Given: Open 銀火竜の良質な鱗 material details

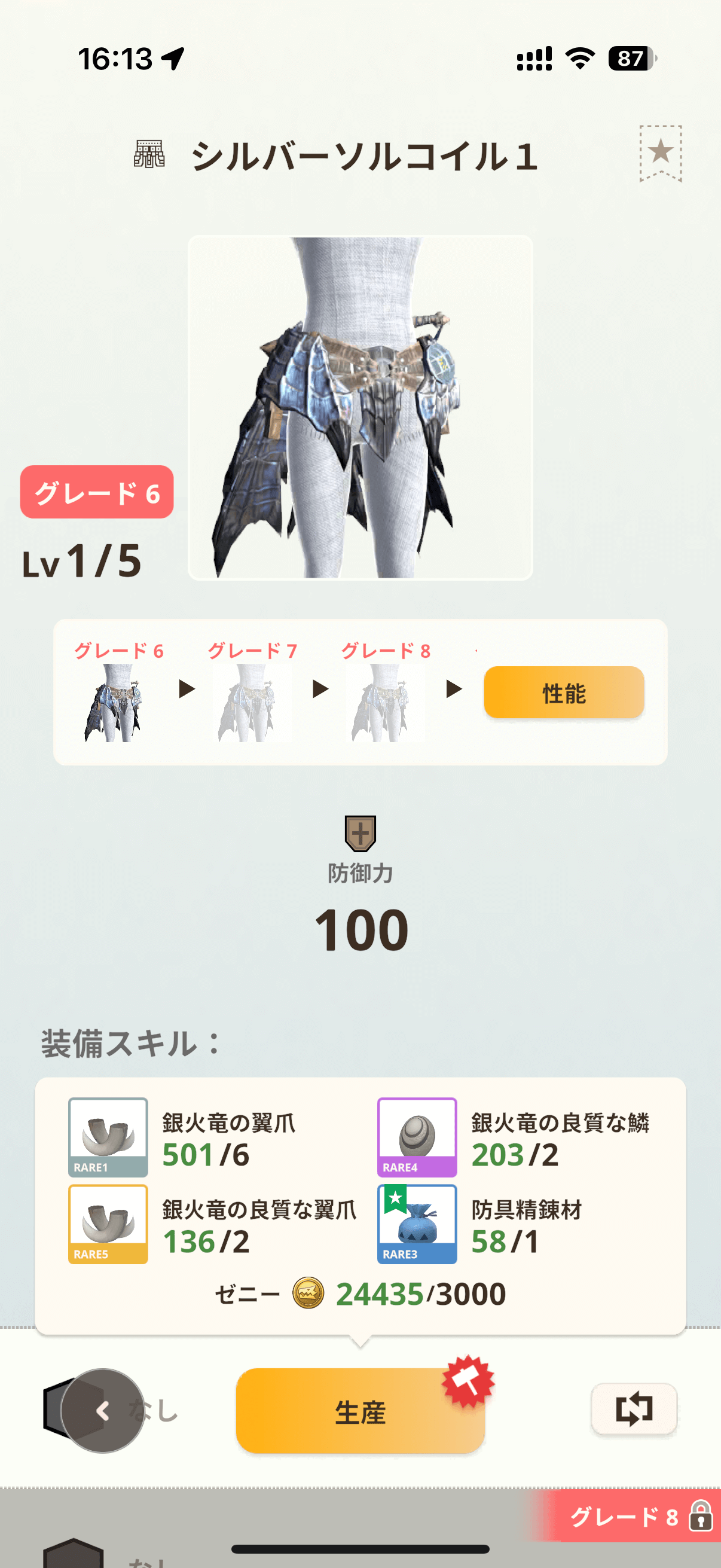Looking at the screenshot, I should click(417, 1137).
